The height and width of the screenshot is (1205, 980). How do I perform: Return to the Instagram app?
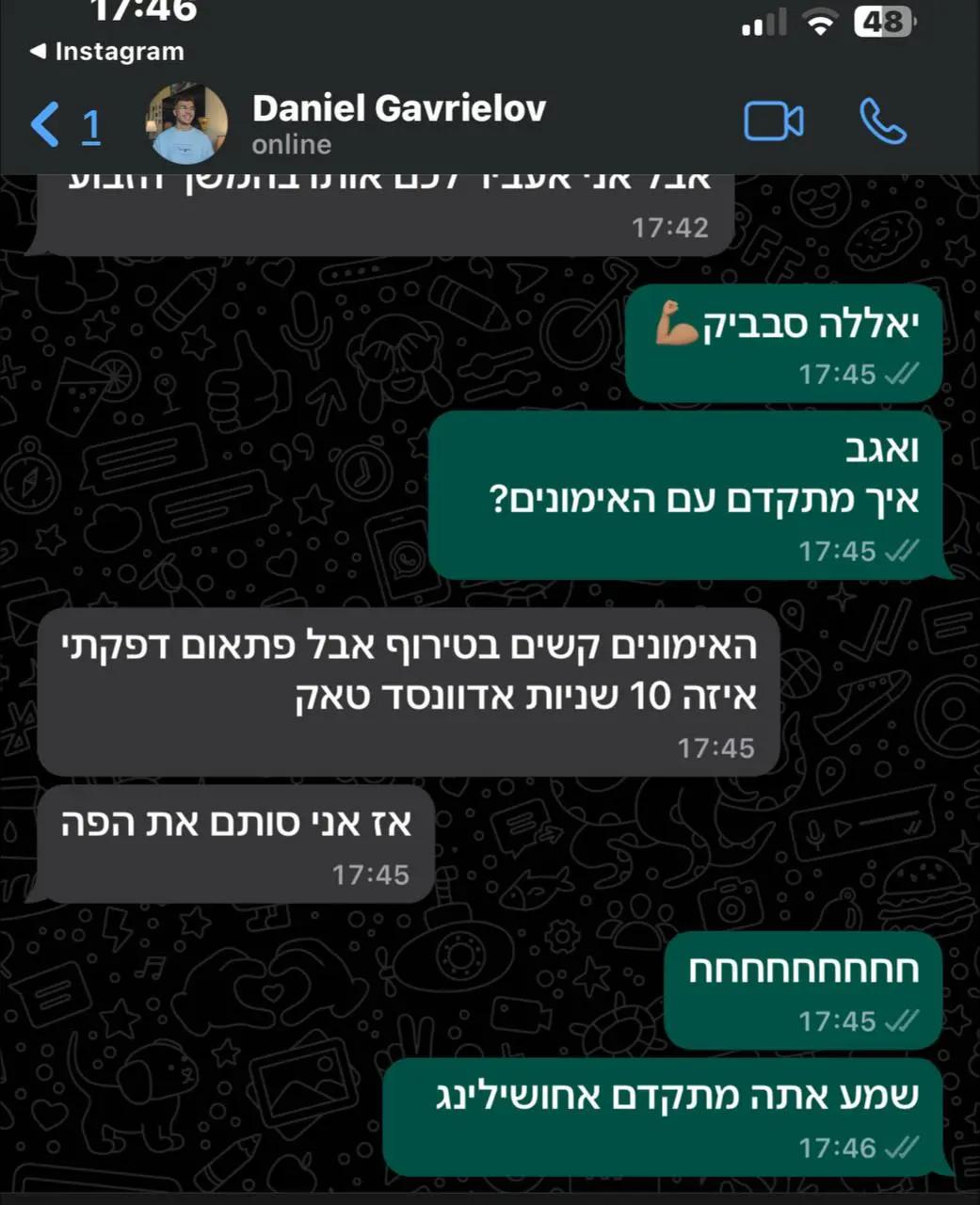[106, 52]
